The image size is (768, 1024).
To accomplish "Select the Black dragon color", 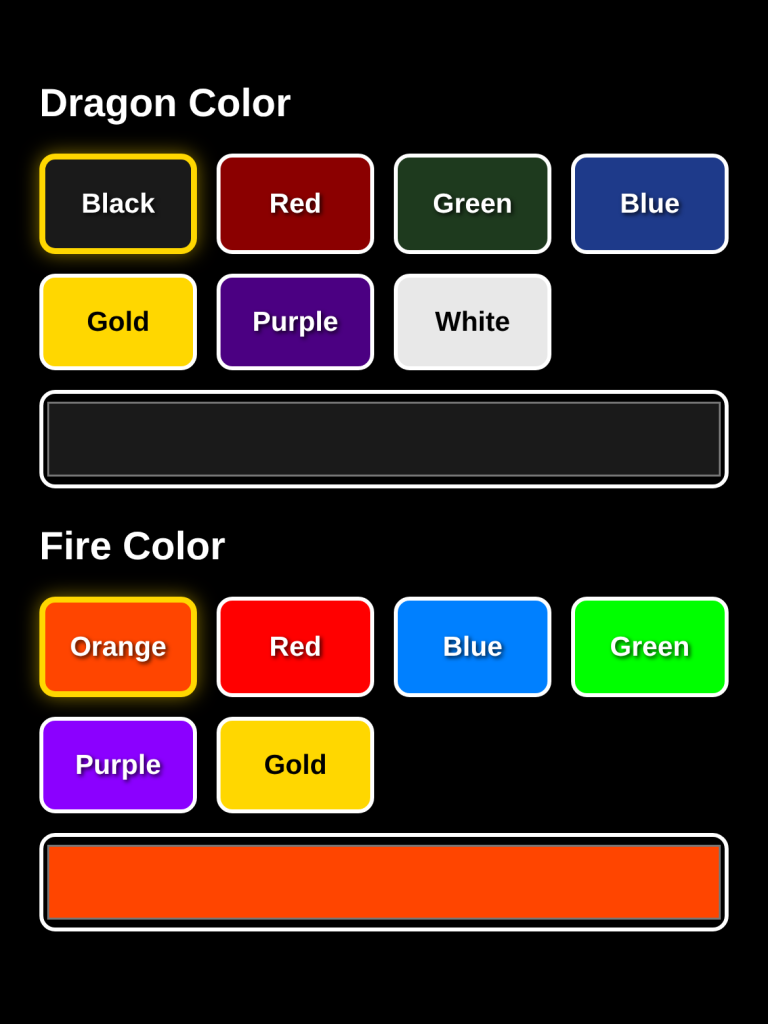I will 118,203.
